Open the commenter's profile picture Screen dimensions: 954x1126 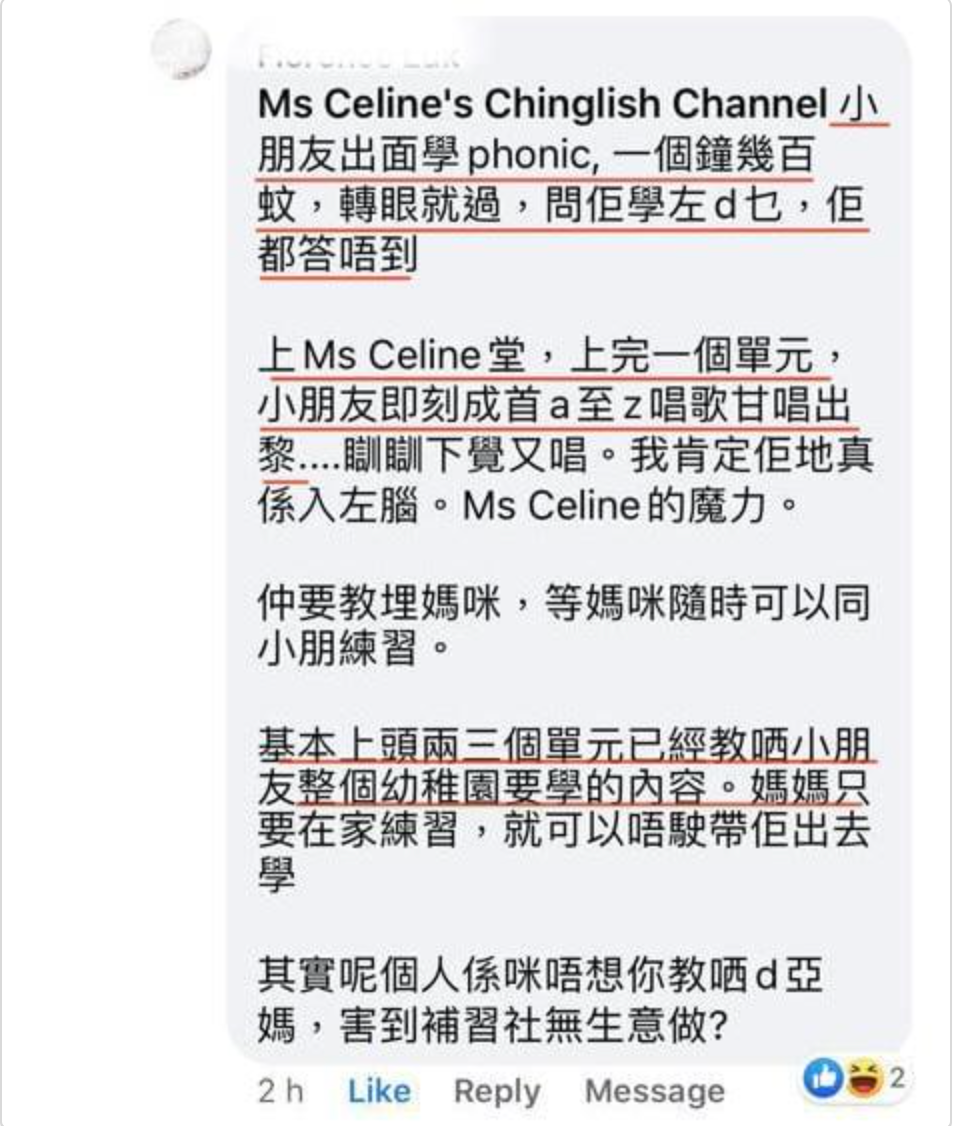182,51
